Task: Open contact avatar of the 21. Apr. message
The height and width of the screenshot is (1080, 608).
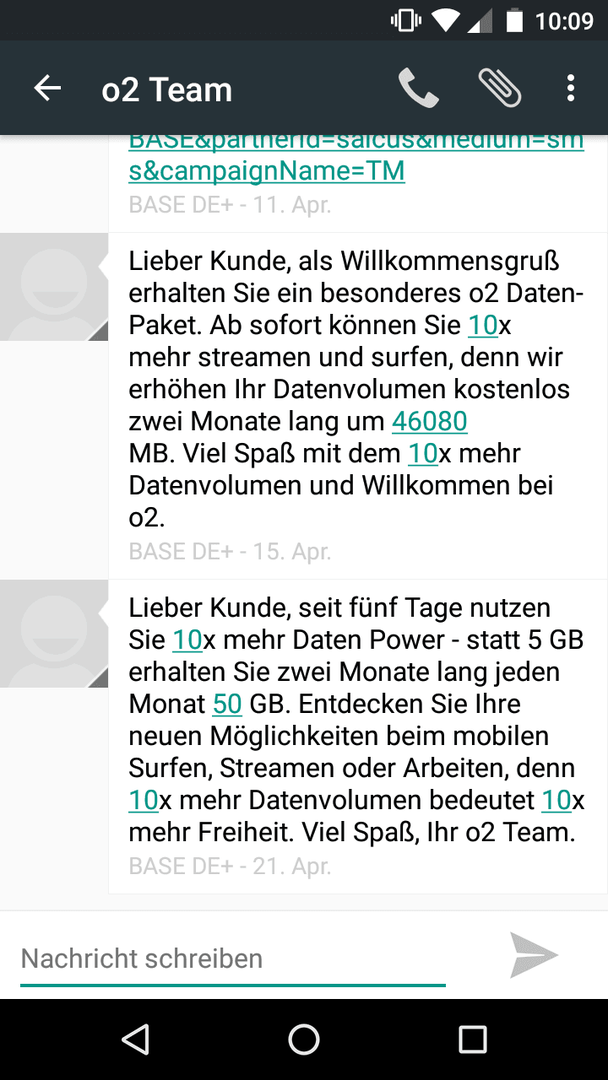Action: (54, 634)
